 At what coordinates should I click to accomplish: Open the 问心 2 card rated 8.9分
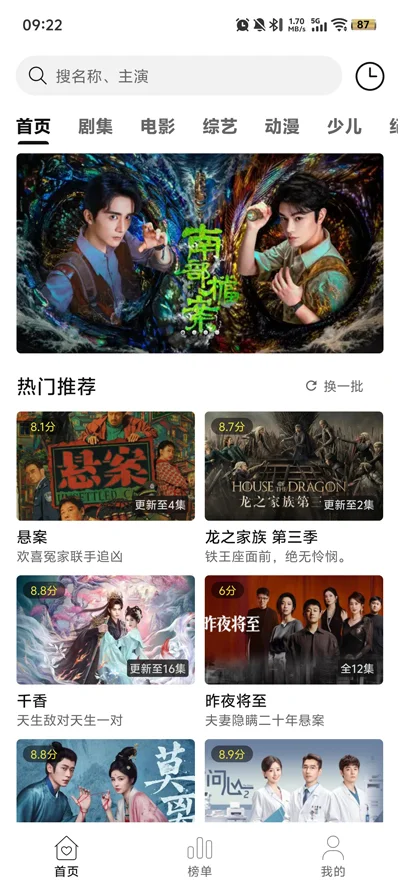click(294, 781)
